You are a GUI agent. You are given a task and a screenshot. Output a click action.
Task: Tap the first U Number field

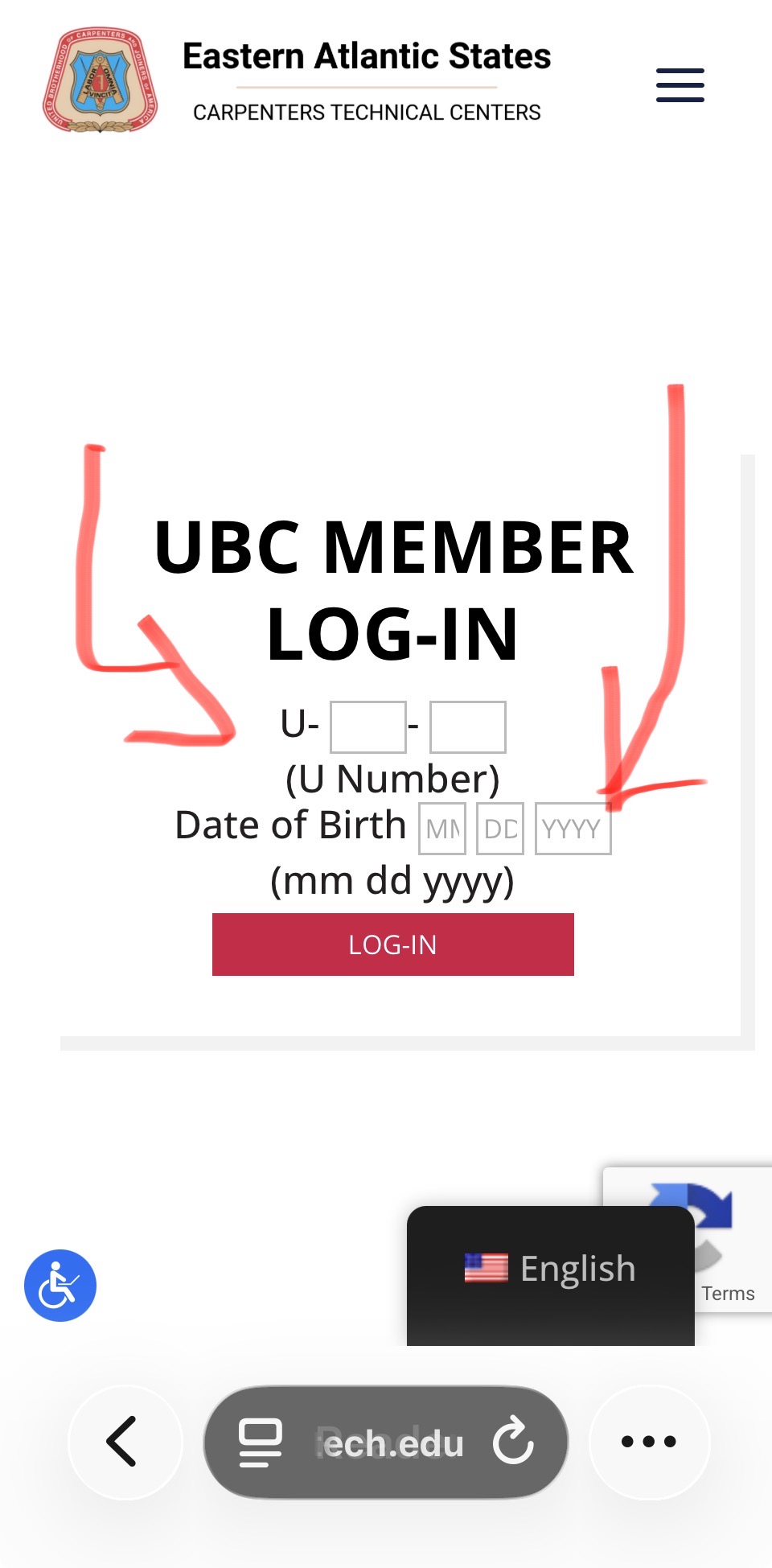pos(368,726)
